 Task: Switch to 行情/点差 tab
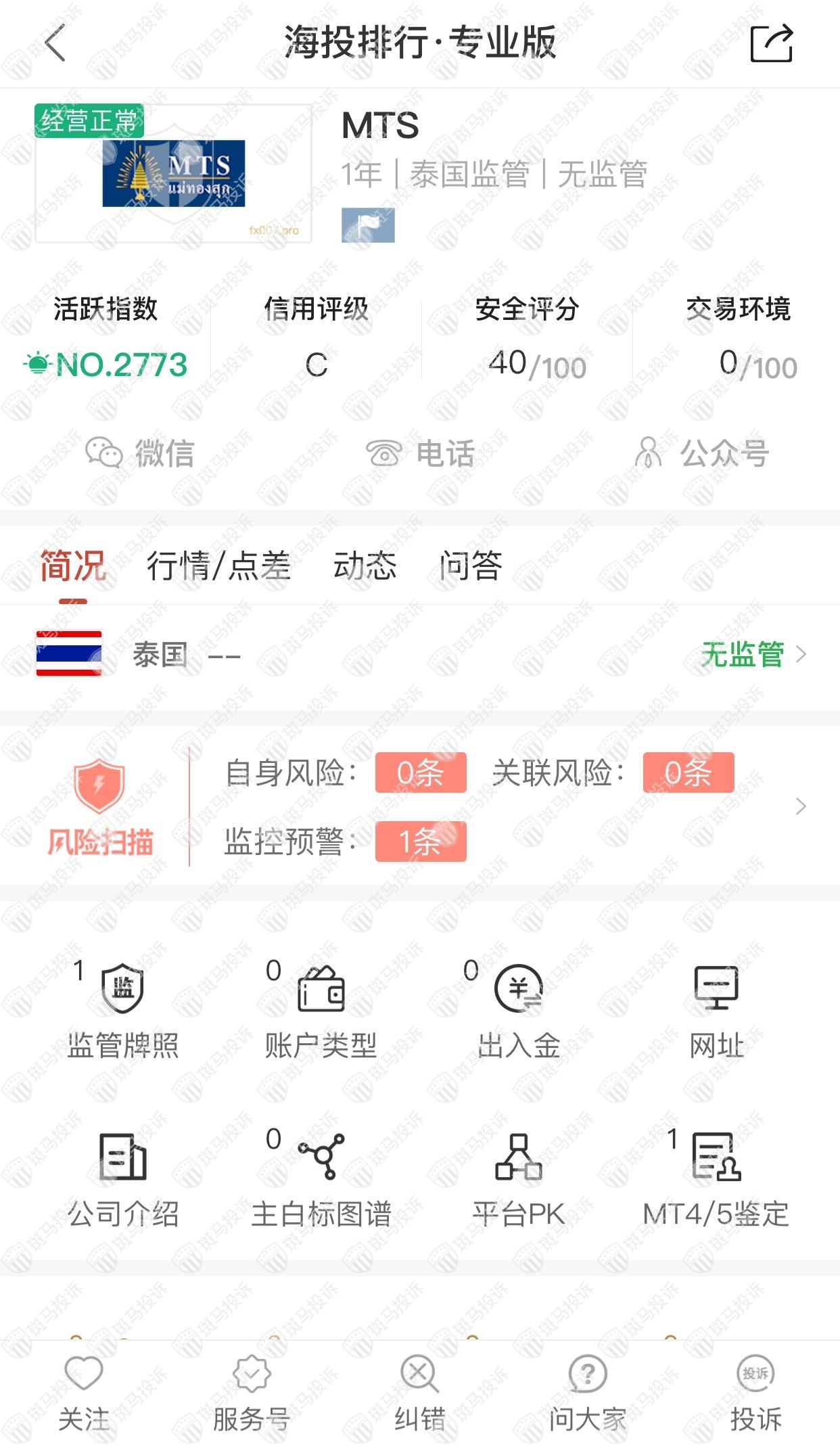(x=218, y=566)
